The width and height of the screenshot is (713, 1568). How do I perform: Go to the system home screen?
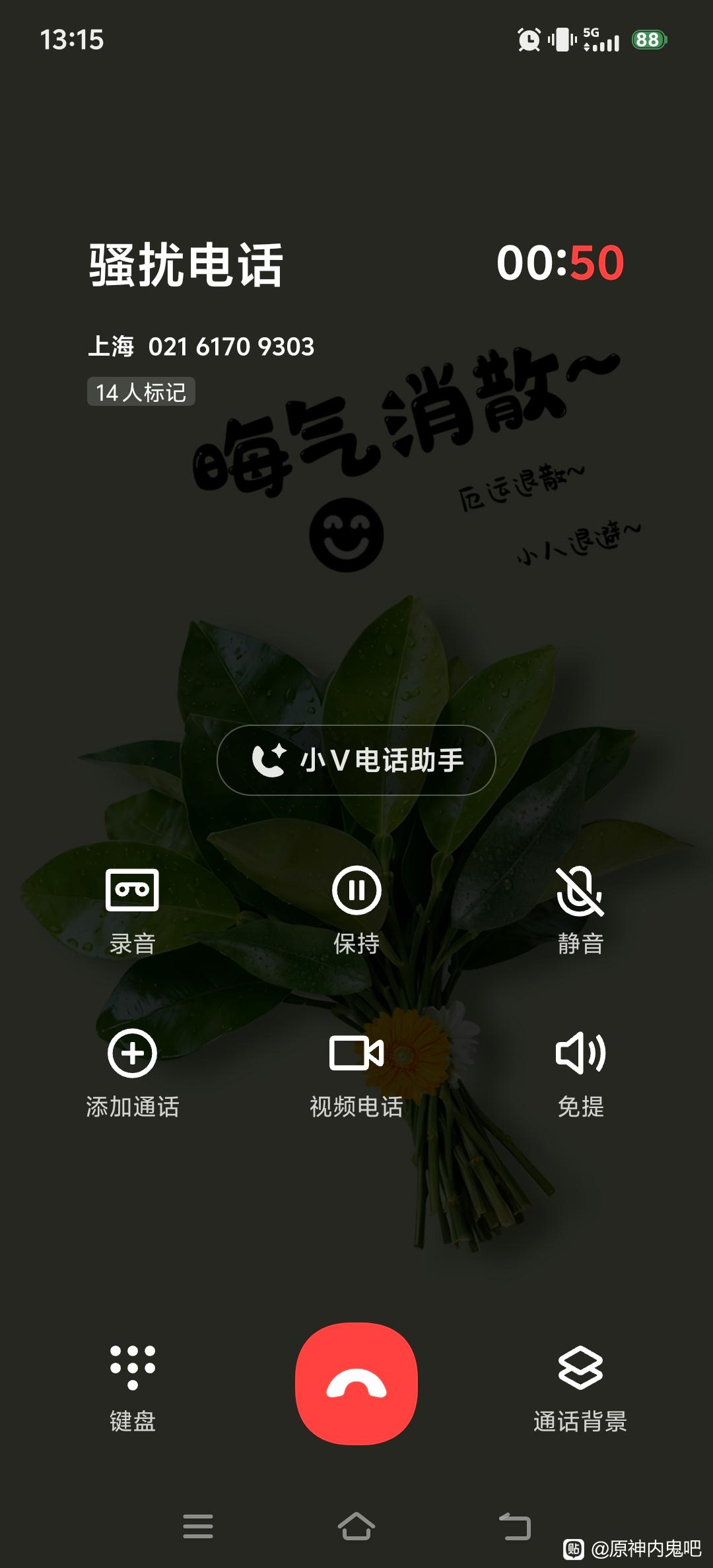point(356,1526)
